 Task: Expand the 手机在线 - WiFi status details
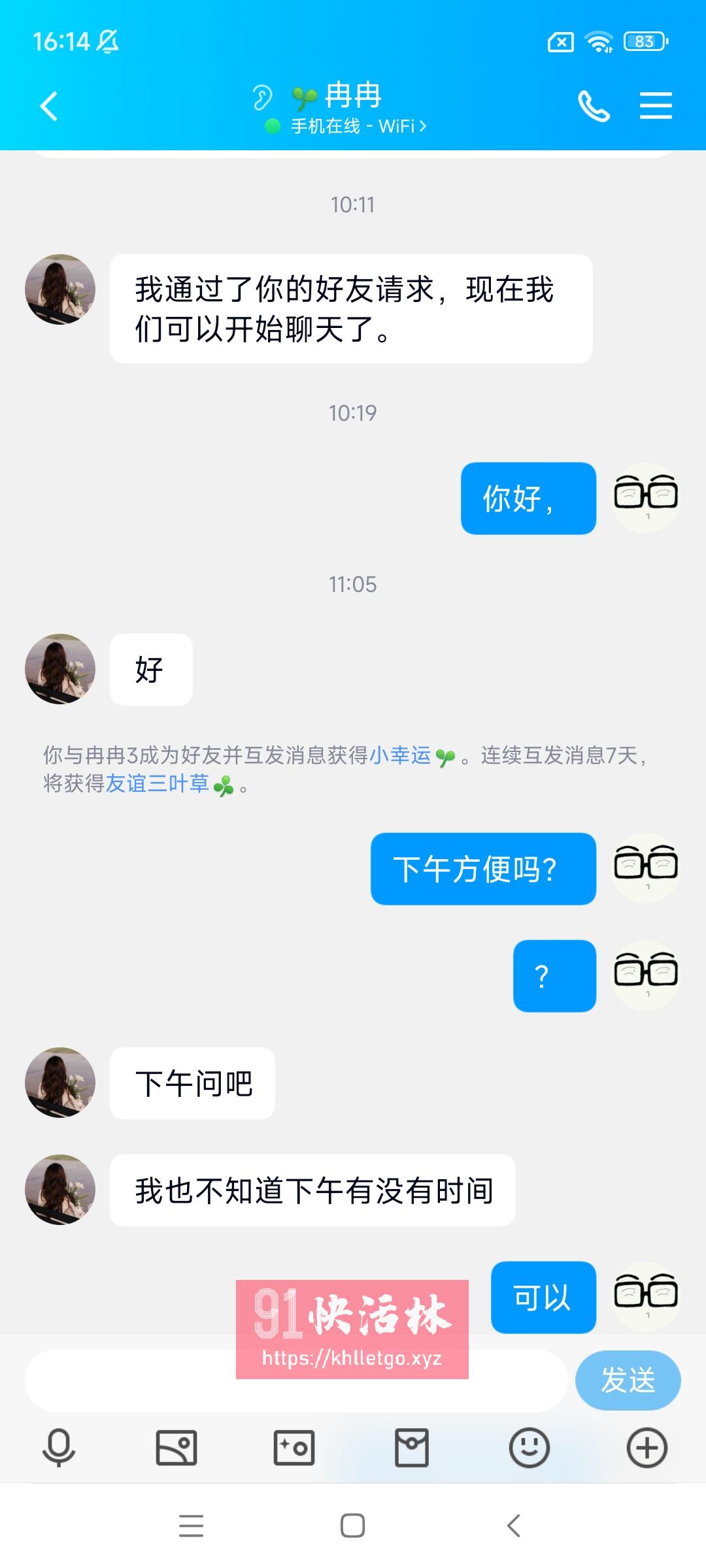[x=351, y=125]
